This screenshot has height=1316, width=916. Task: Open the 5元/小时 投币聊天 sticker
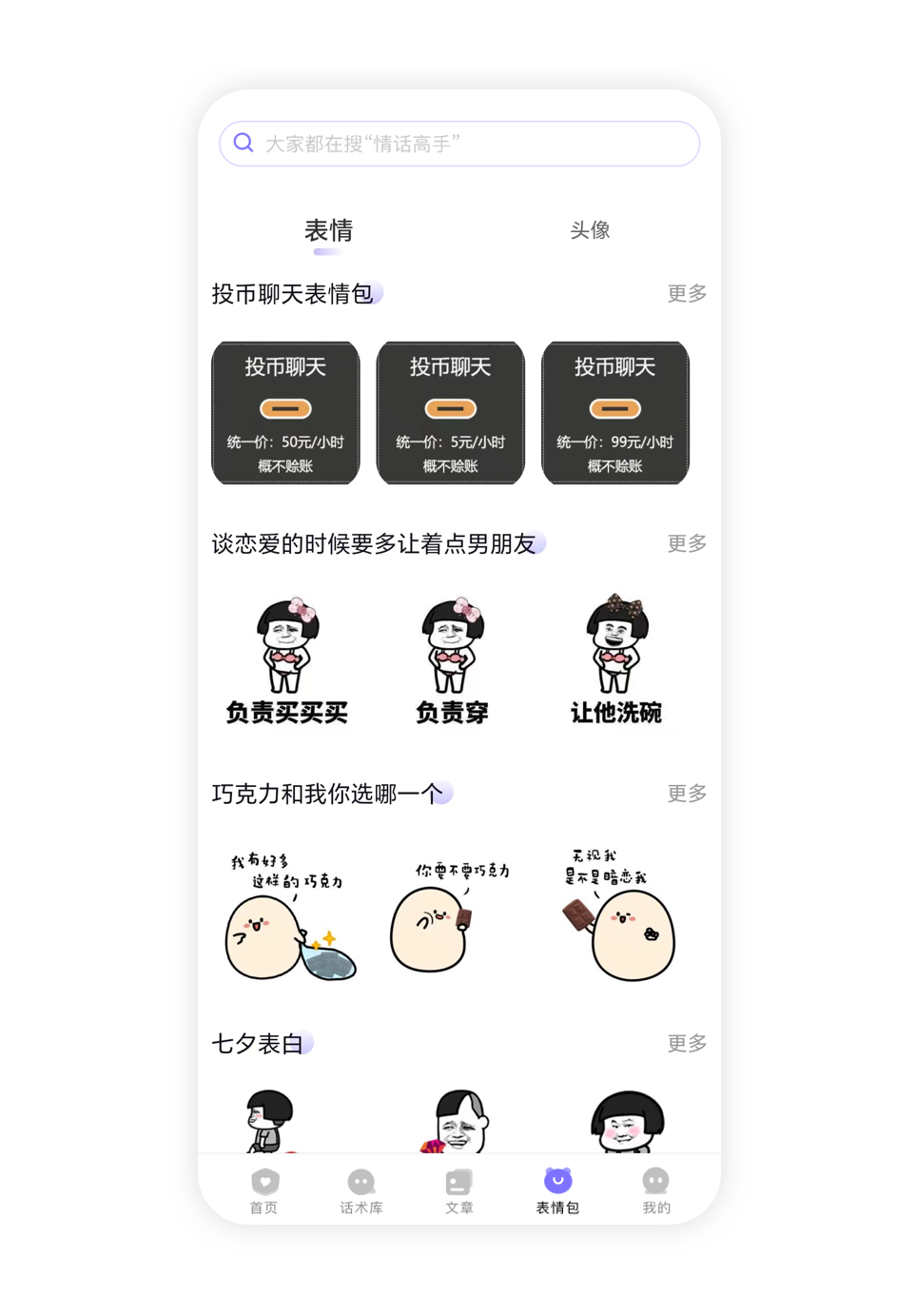450,413
